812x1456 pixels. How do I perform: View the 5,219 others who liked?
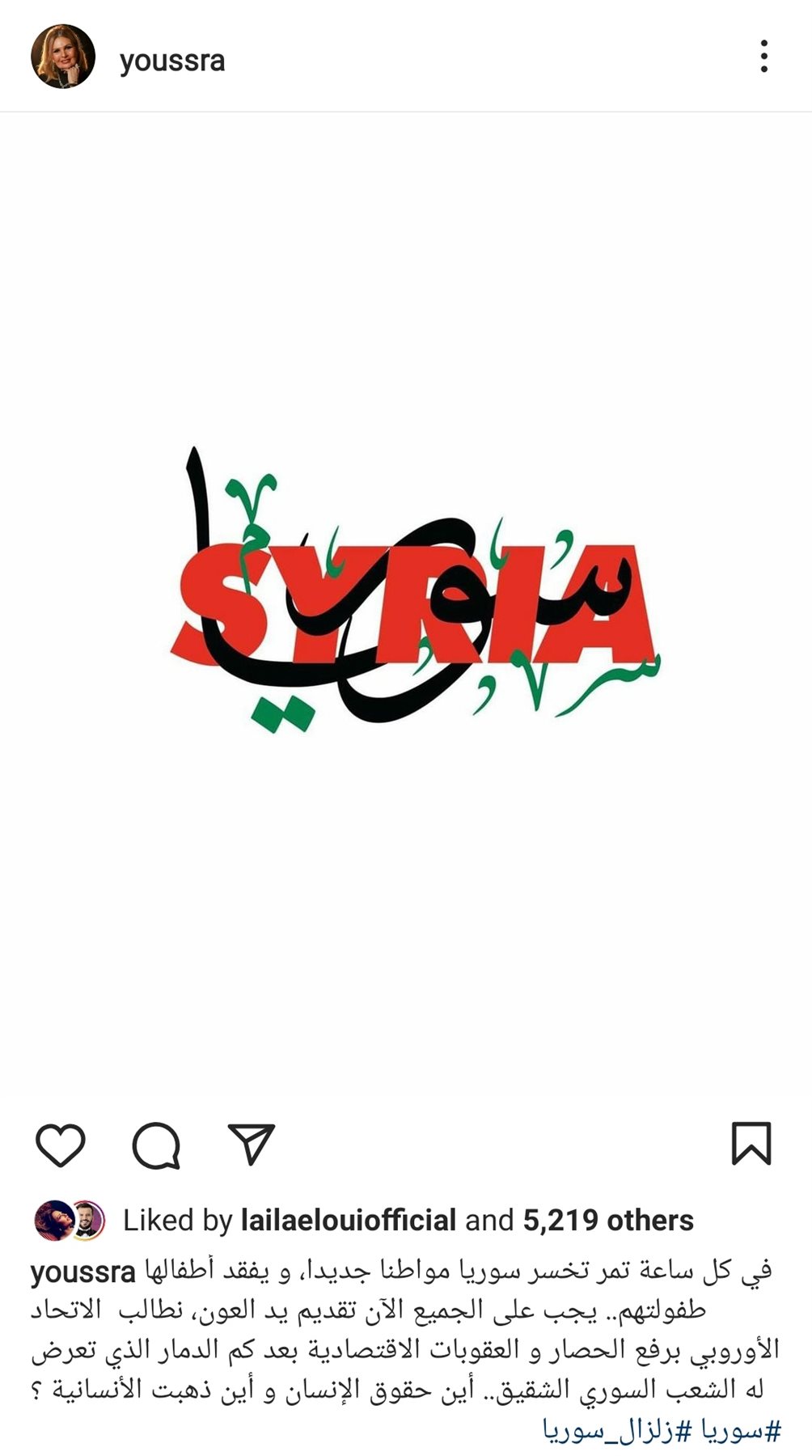point(608,1220)
